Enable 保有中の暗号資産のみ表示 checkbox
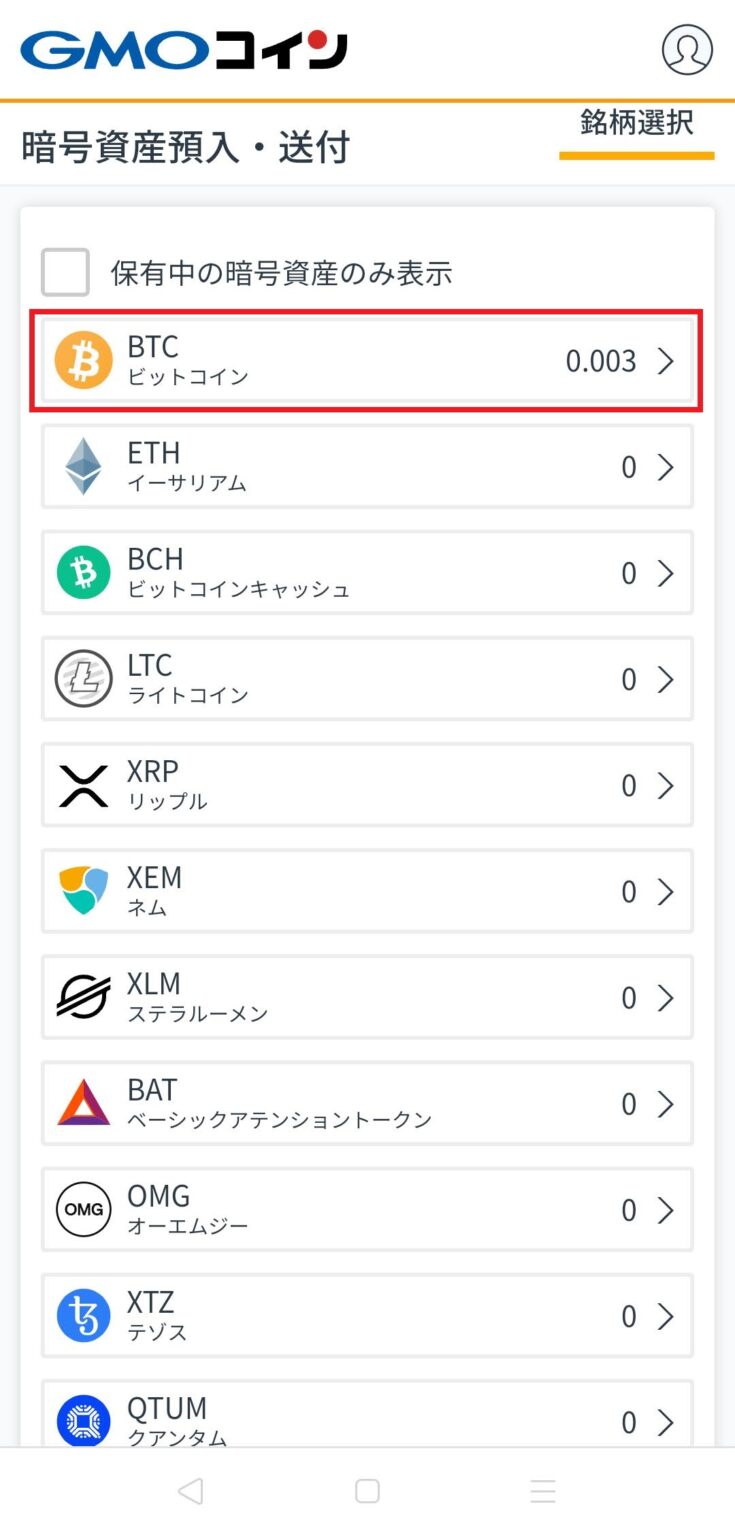 pos(64,273)
